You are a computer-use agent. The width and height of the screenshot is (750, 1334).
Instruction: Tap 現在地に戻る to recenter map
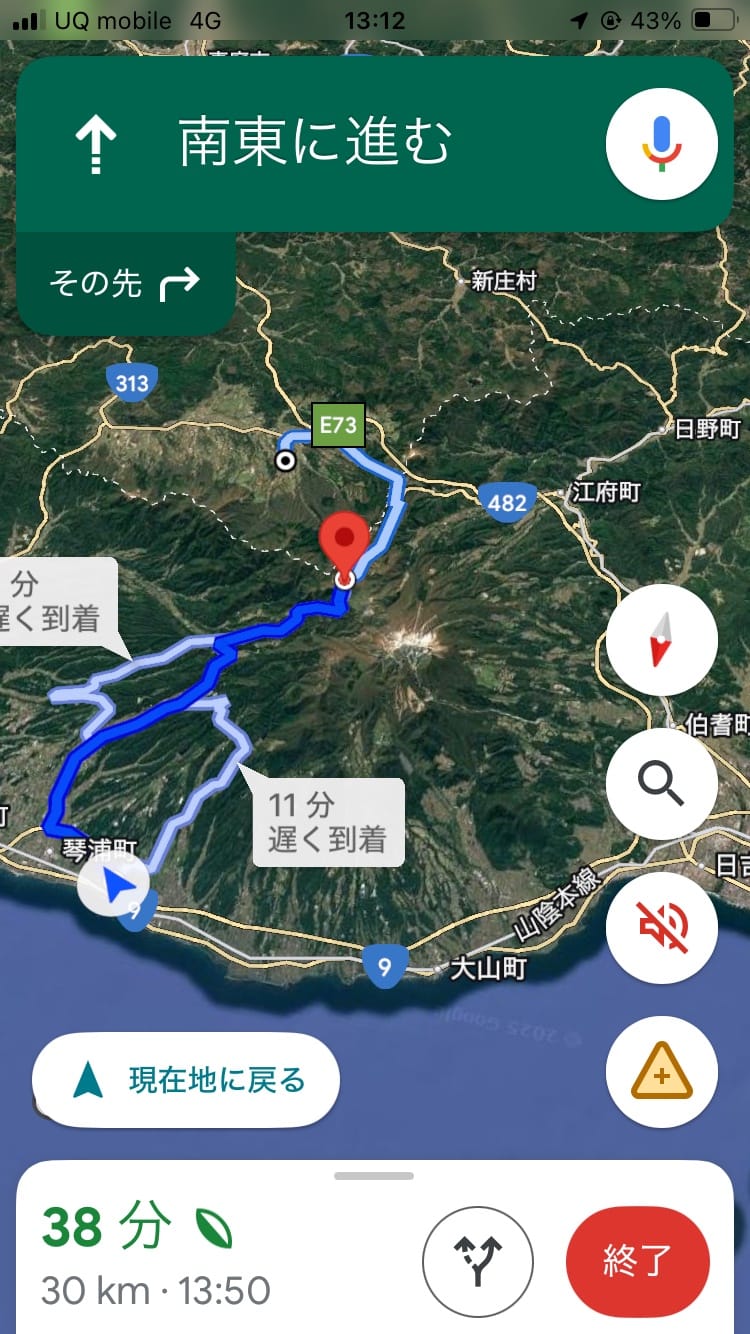click(x=186, y=1080)
